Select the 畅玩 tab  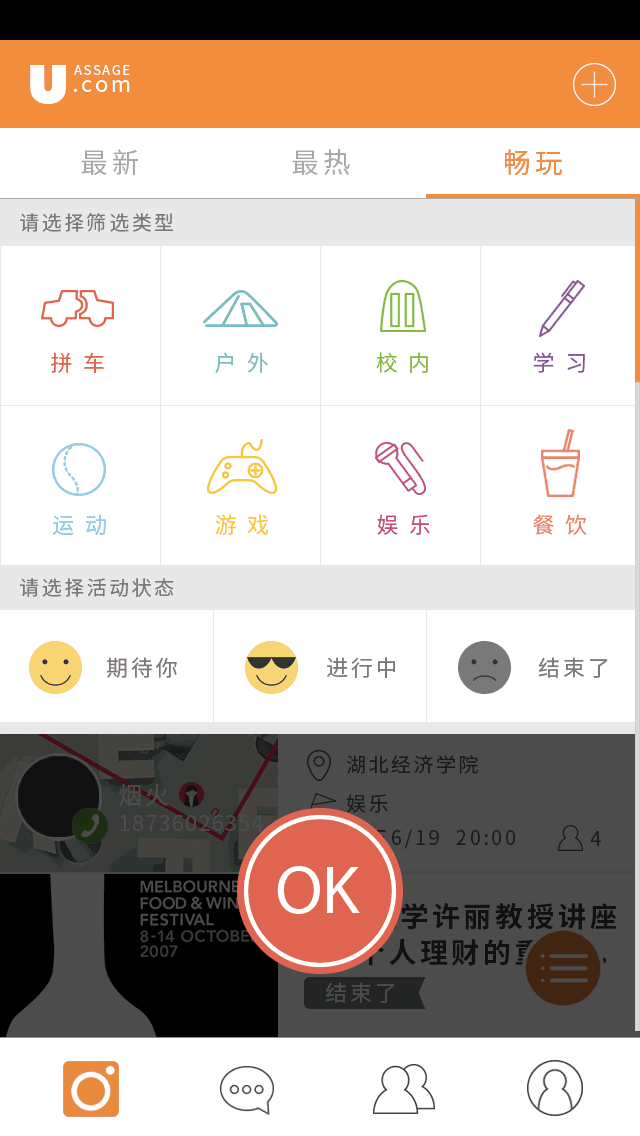coord(533,163)
